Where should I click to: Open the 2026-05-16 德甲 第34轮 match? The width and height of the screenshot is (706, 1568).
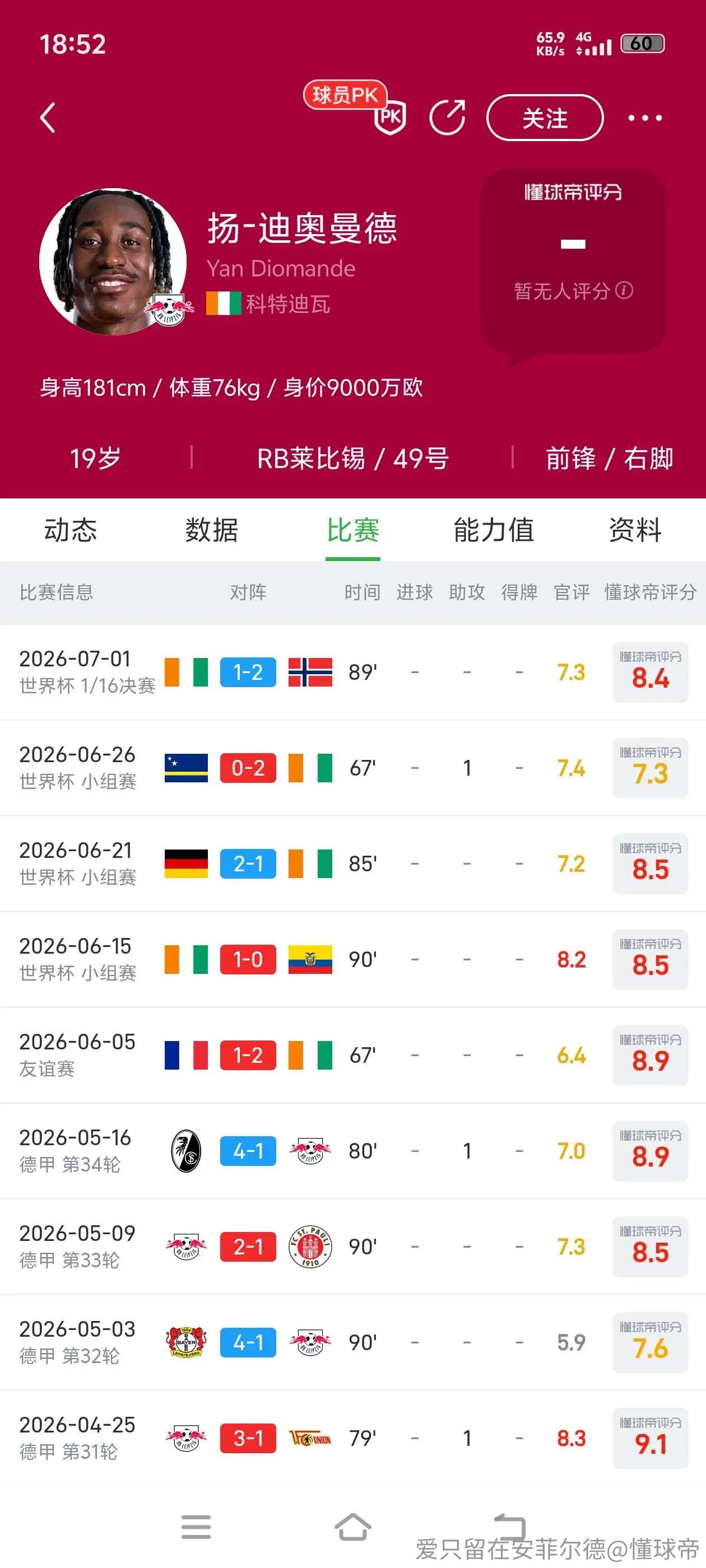352,1151
